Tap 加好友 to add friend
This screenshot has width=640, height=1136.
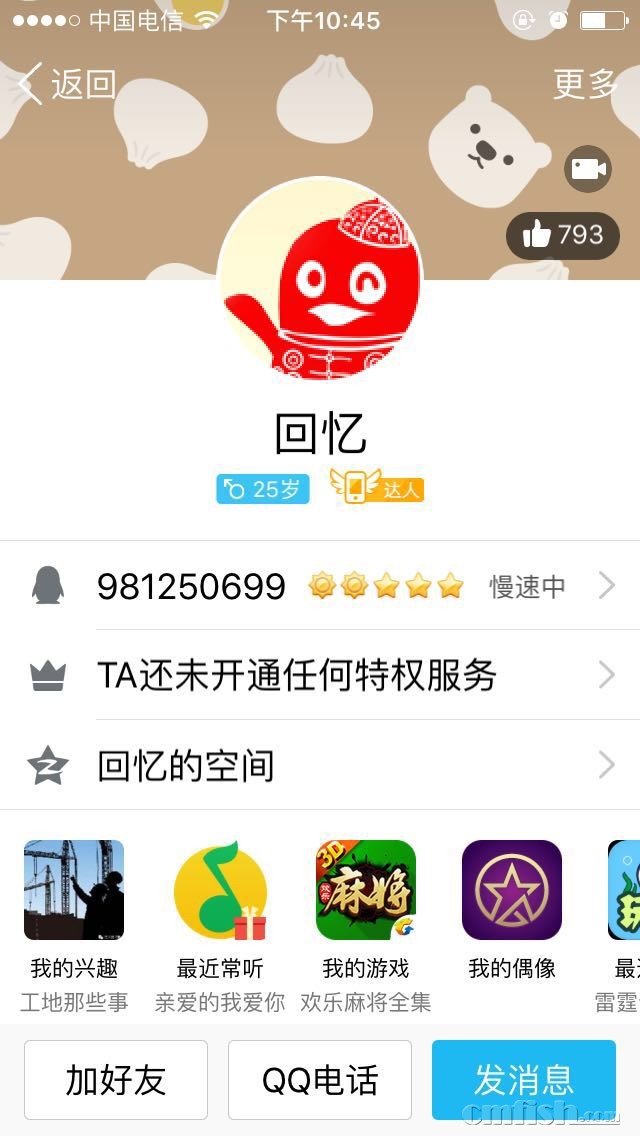(116, 1080)
